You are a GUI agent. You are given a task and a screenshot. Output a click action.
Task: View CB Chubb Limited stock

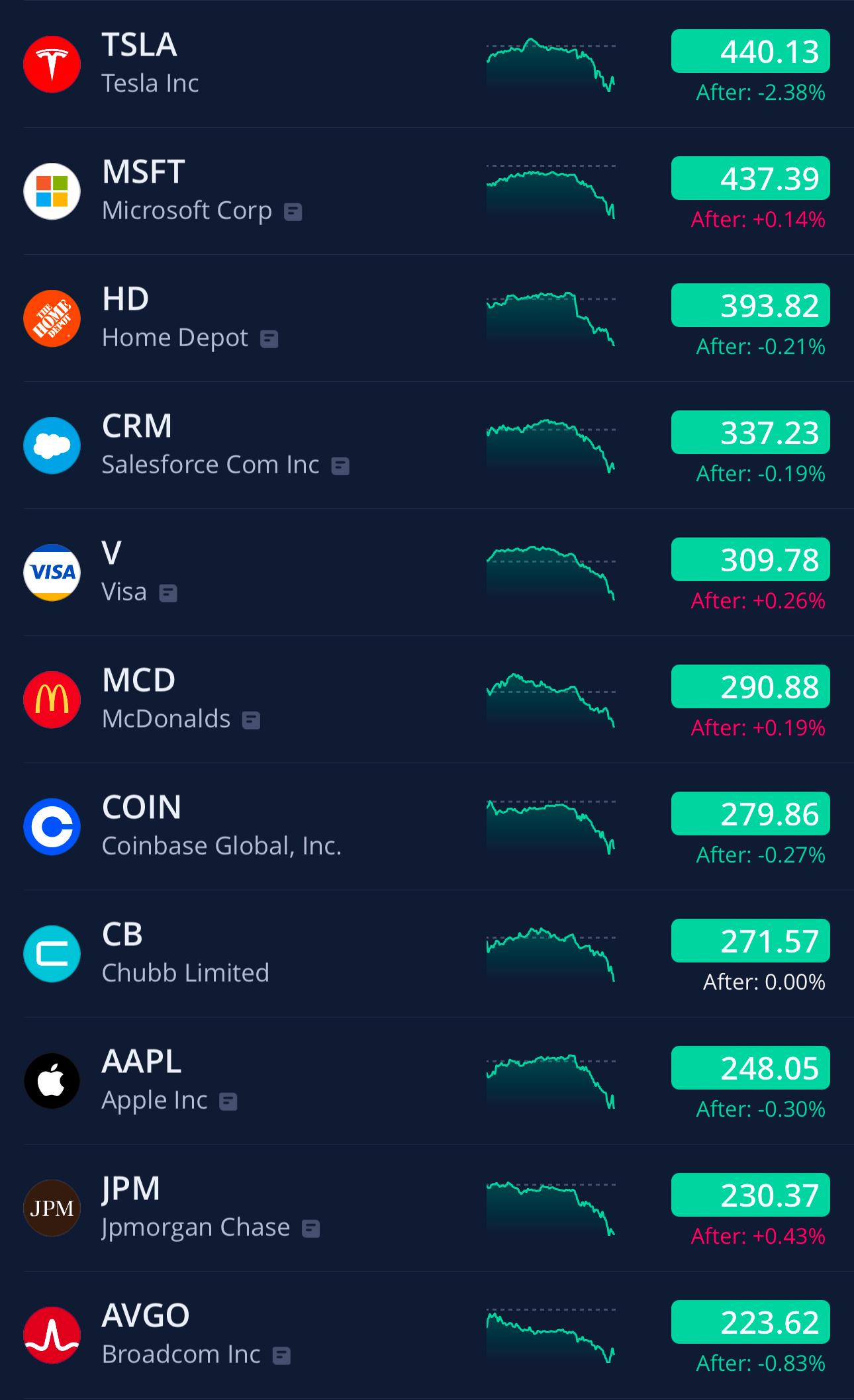coord(427,954)
